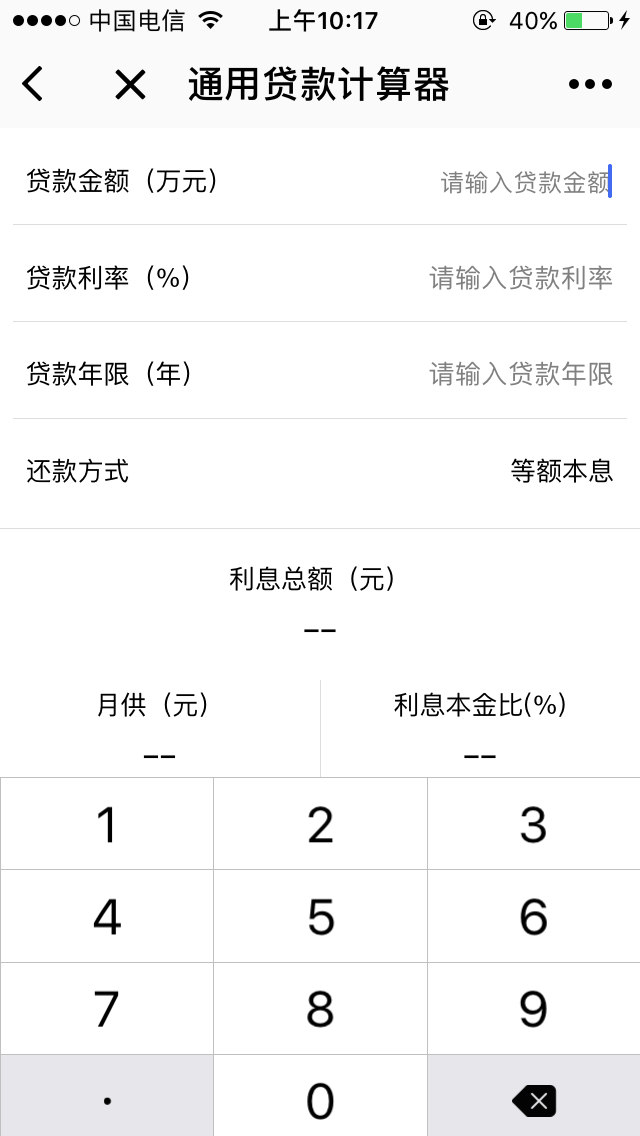The height and width of the screenshot is (1136, 640).
Task: Delete last digit with backspace key
Action: pyautogui.click(x=533, y=1100)
